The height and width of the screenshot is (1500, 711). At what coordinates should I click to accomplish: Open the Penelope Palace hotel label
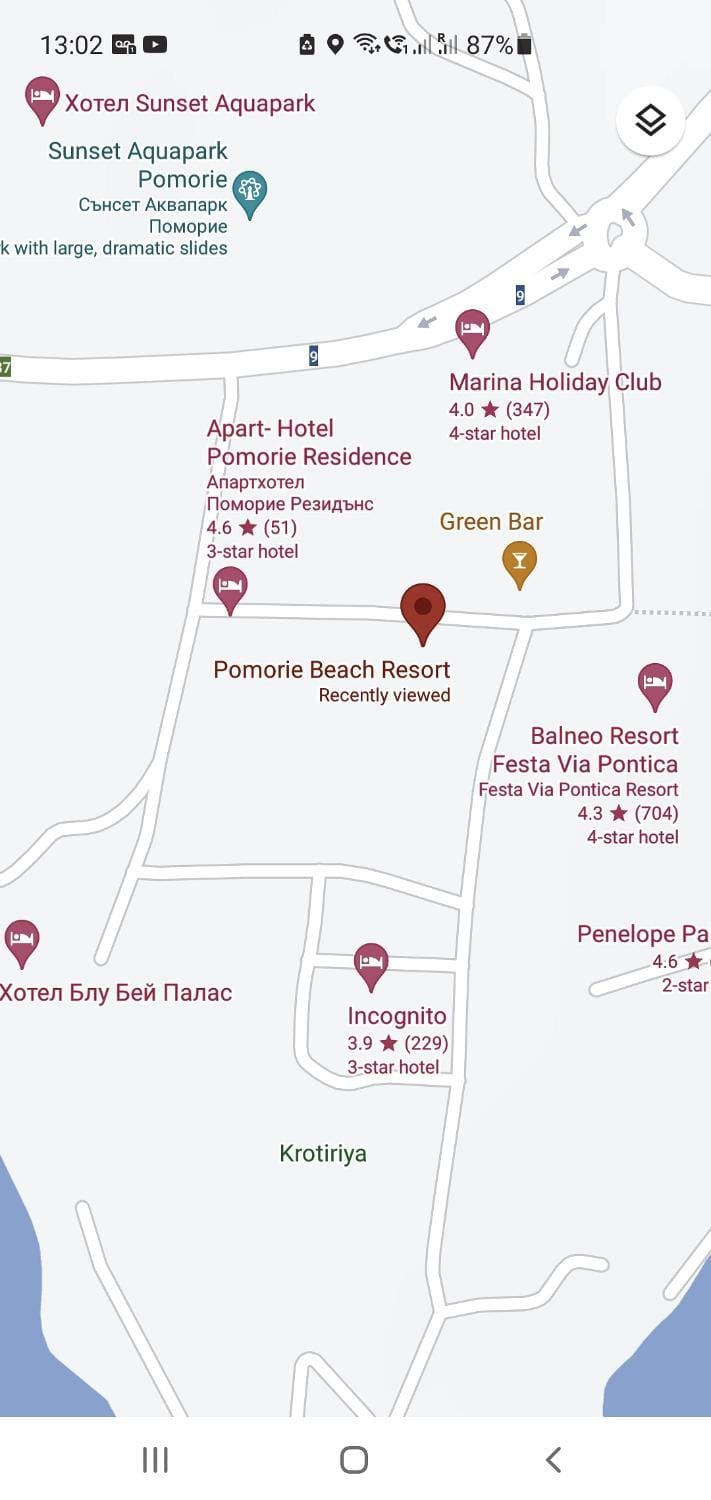(643, 934)
